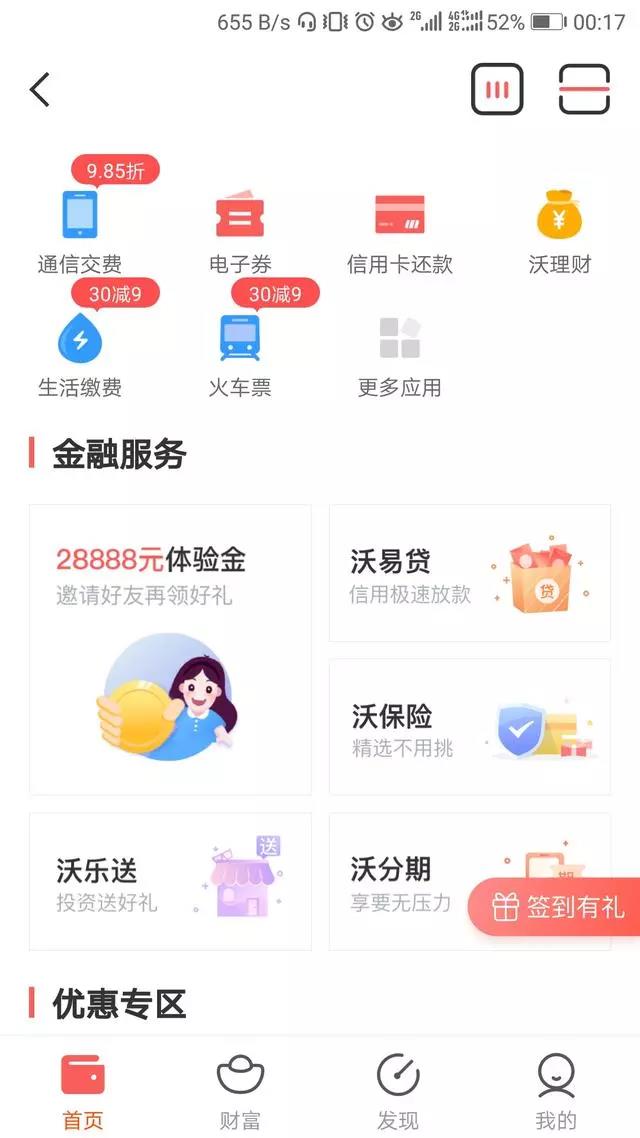Open 通信交费 service
Screen dimensions: 640x1138
80,230
